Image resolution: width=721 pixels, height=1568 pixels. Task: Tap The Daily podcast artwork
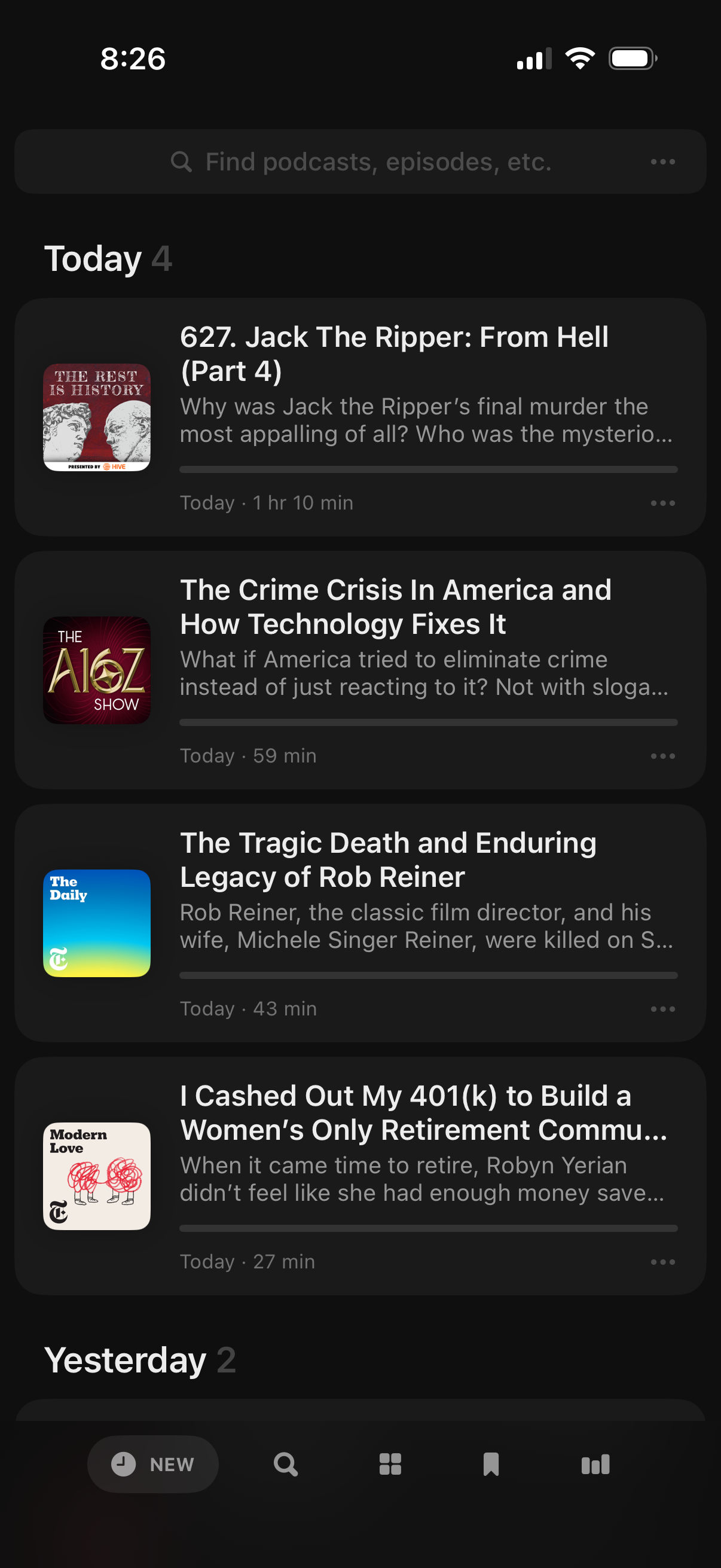97,923
